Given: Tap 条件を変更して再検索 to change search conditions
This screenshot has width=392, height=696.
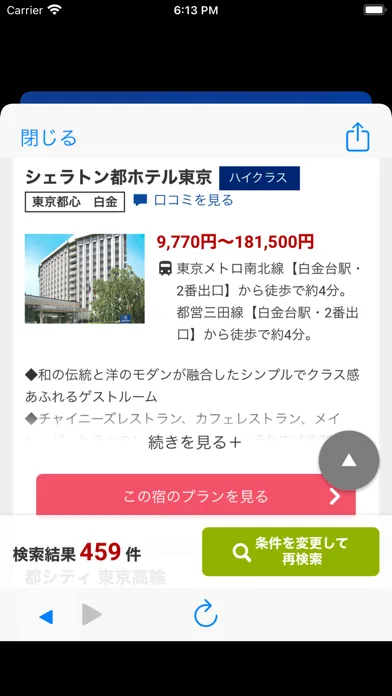Looking at the screenshot, I should [x=291, y=552].
